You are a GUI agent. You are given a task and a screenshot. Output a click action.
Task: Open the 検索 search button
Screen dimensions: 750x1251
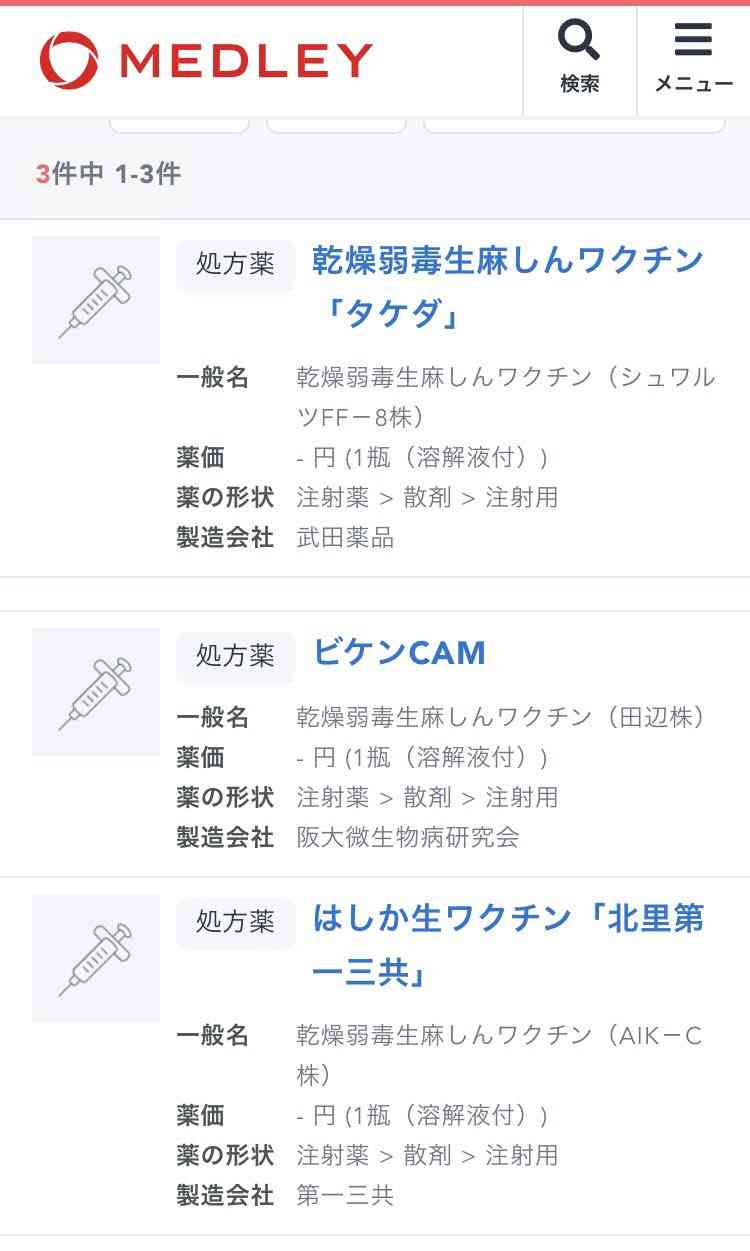tap(579, 60)
